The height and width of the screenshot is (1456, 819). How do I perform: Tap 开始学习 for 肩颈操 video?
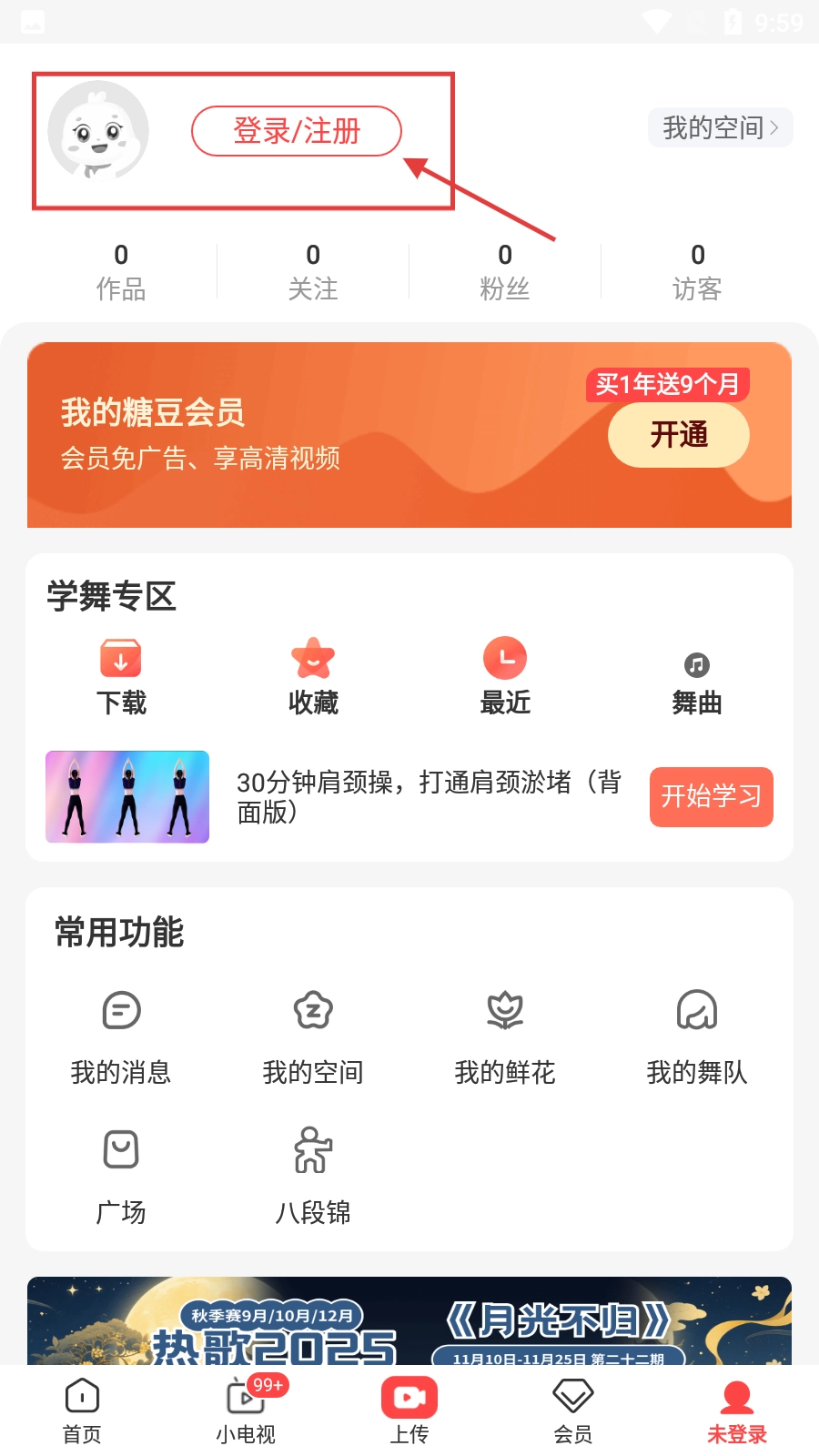711,796
